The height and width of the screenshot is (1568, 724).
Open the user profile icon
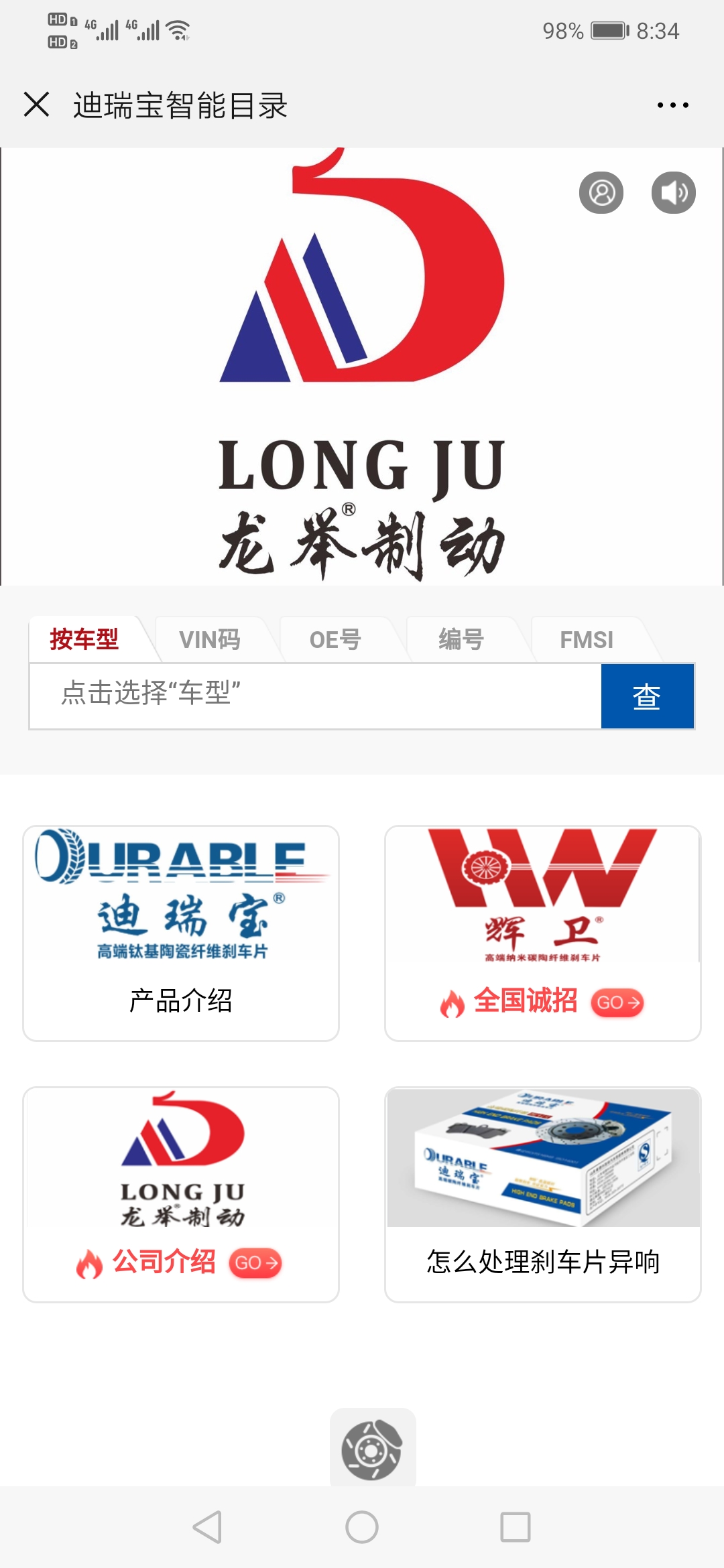tap(601, 193)
